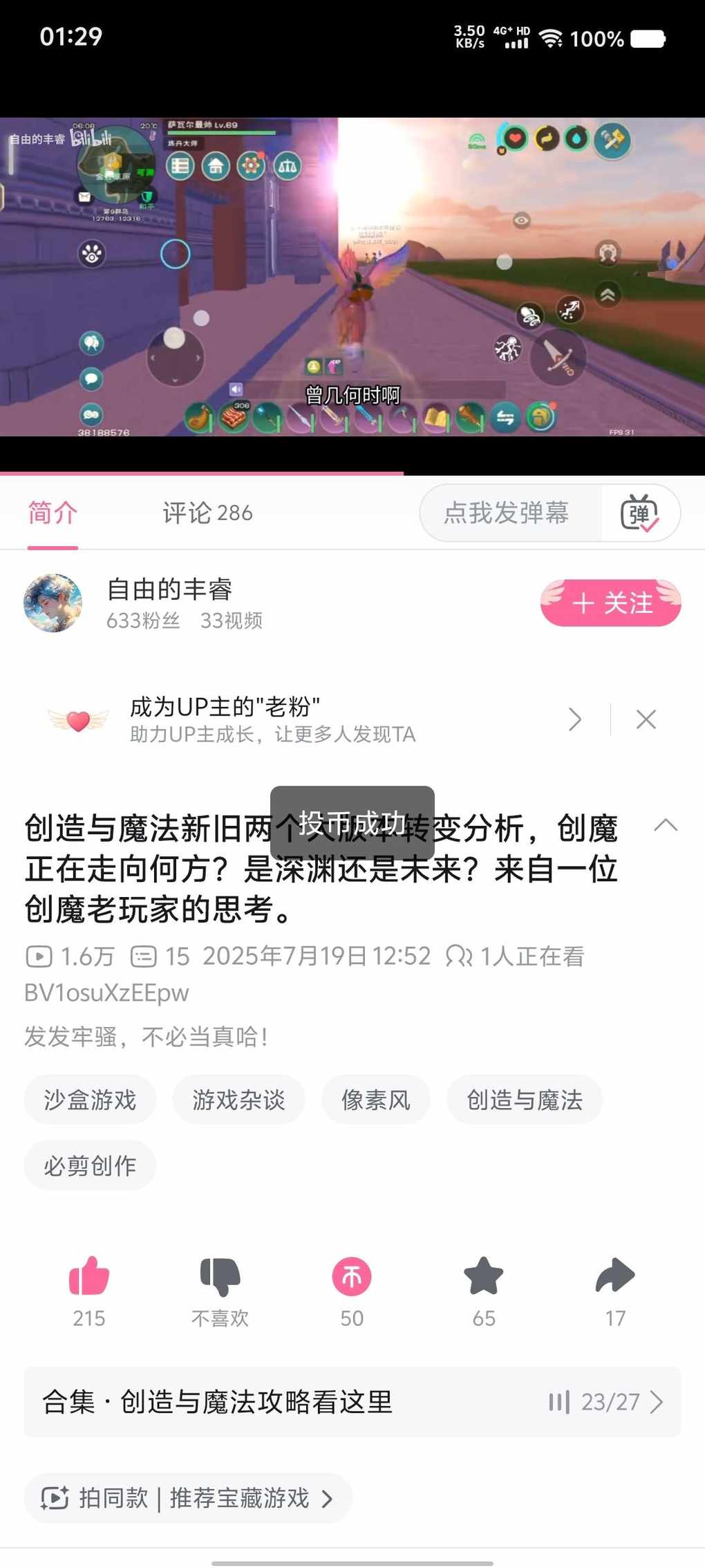Viewport: 705px width, 1568px height.
Task: Collapse the video title description chevron
Action: pyautogui.click(x=666, y=825)
